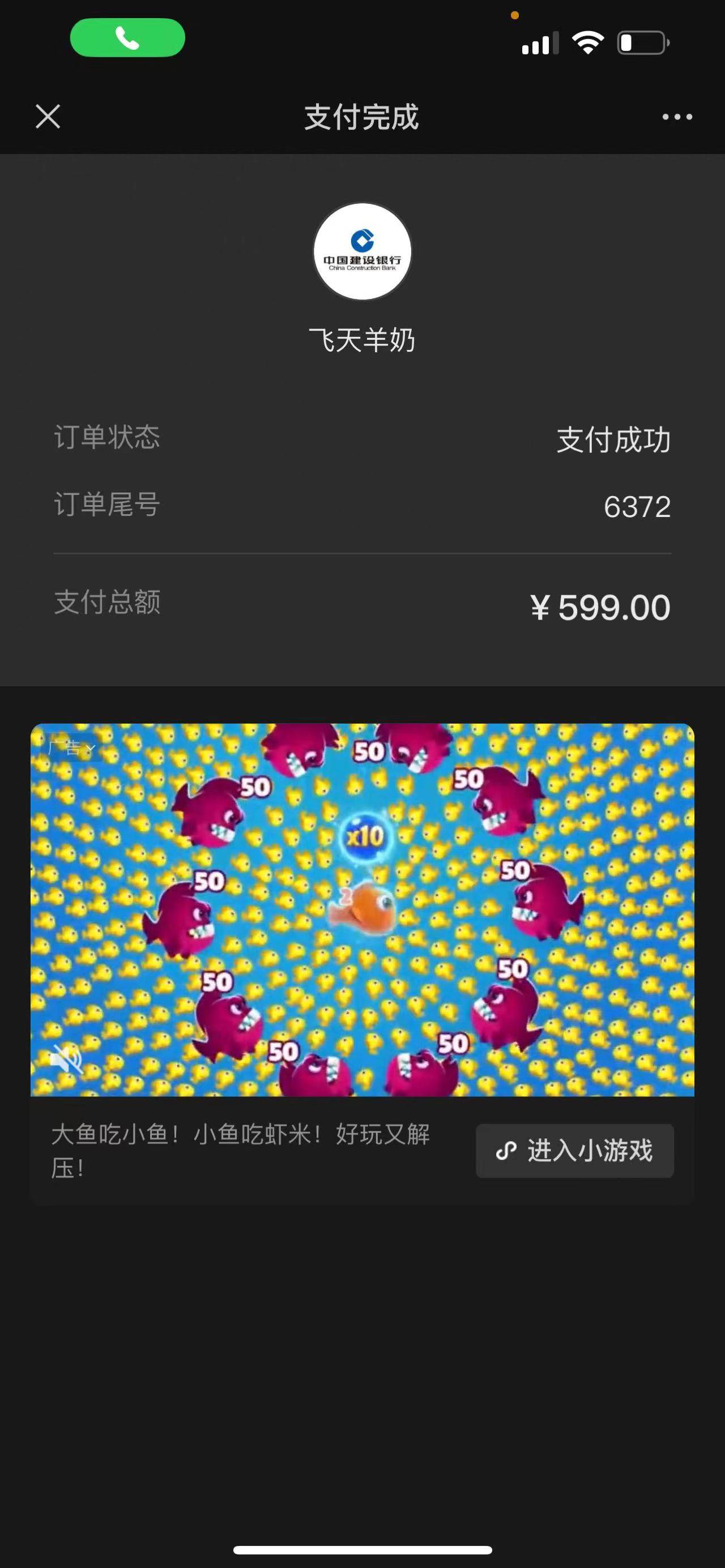The image size is (725, 1568).
Task: Open the three-dot more options menu
Action: pos(677,117)
